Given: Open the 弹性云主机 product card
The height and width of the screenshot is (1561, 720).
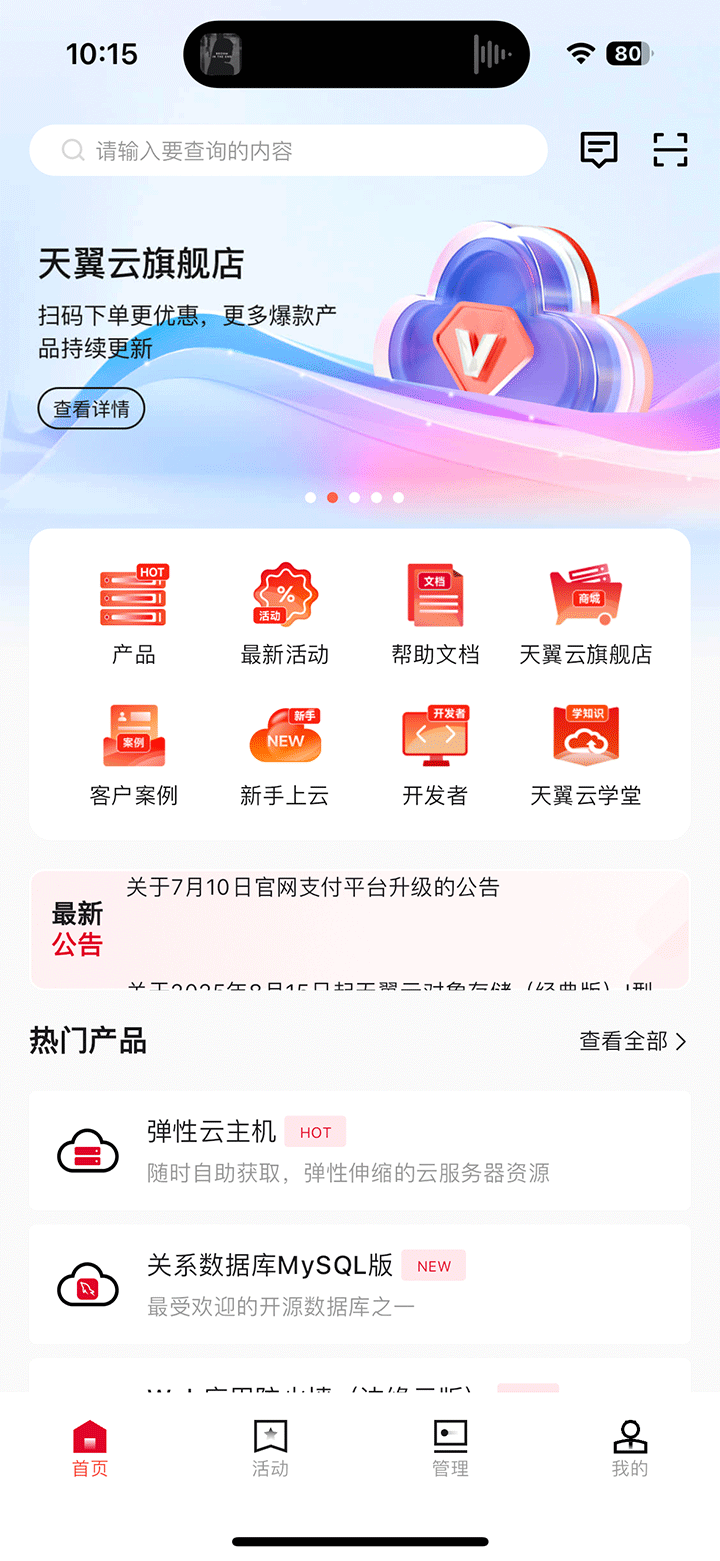Looking at the screenshot, I should tap(360, 1150).
